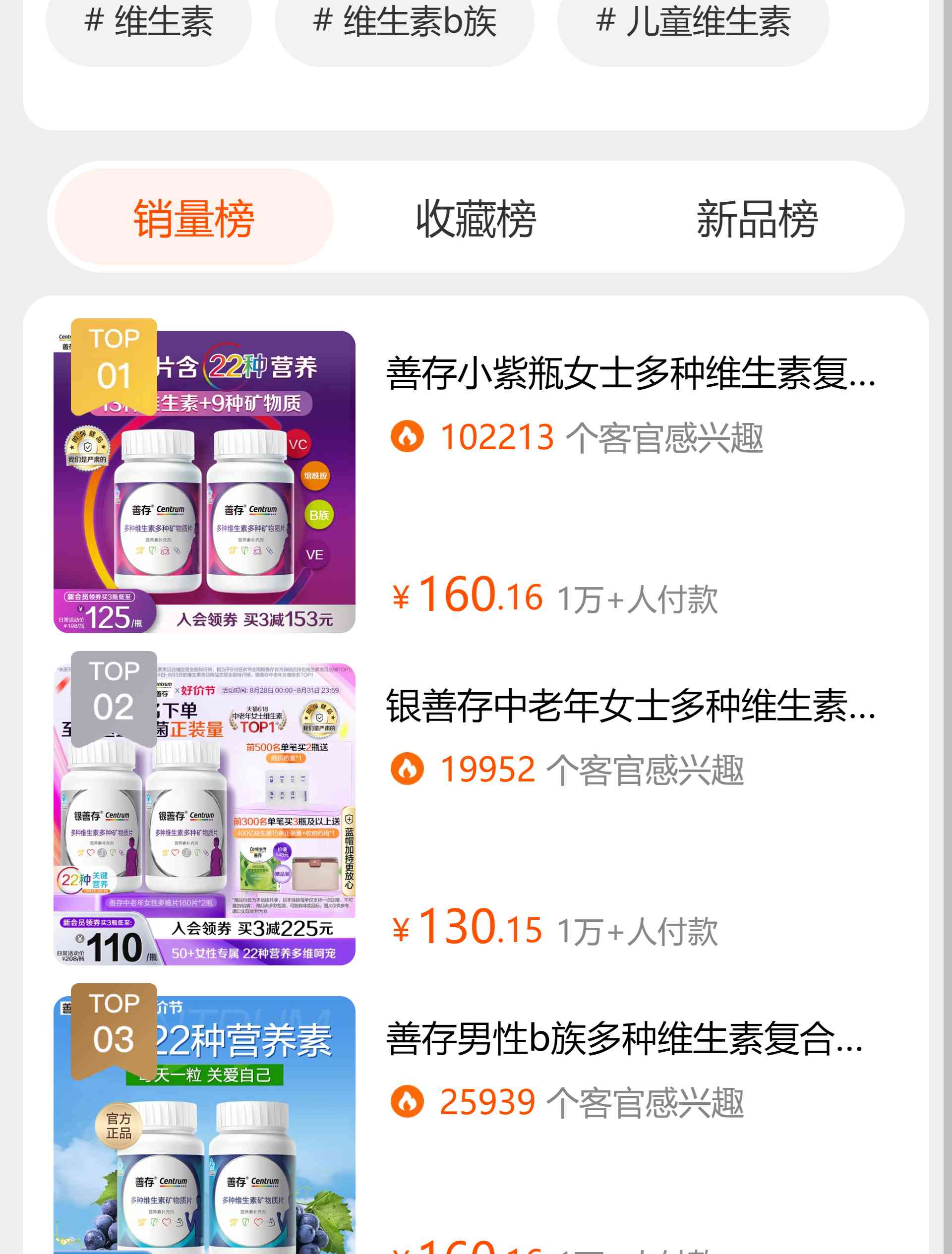Open TOP 03 善存男性b族多种维生素 product
Viewport: 952px width, 1254px height.
624,1039
